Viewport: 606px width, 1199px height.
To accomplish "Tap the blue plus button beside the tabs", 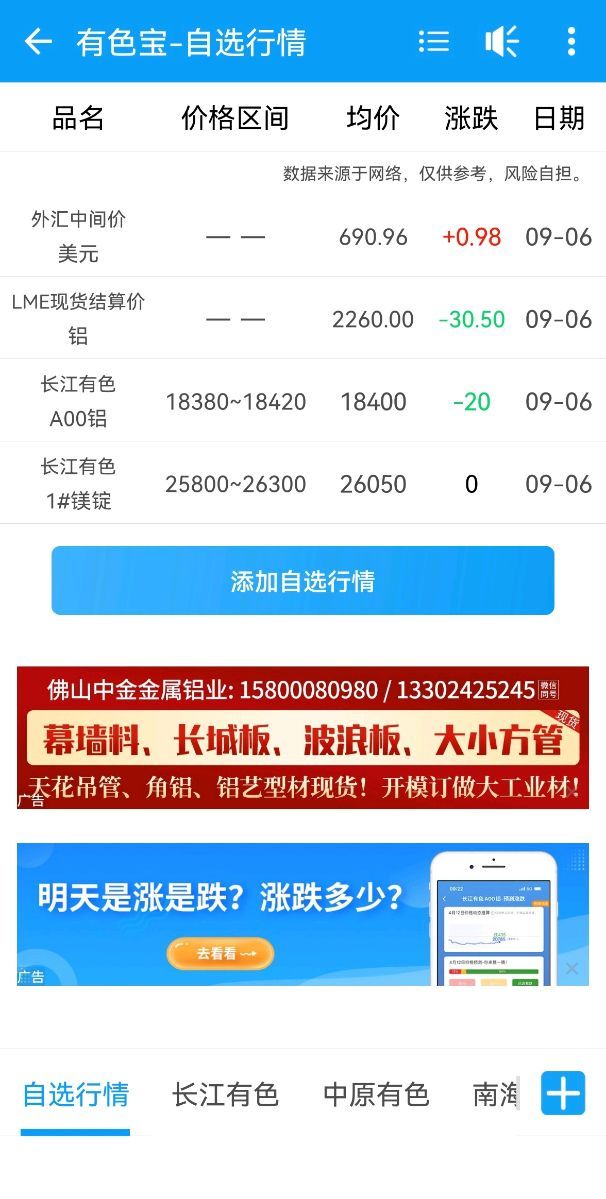I will tap(563, 1093).
